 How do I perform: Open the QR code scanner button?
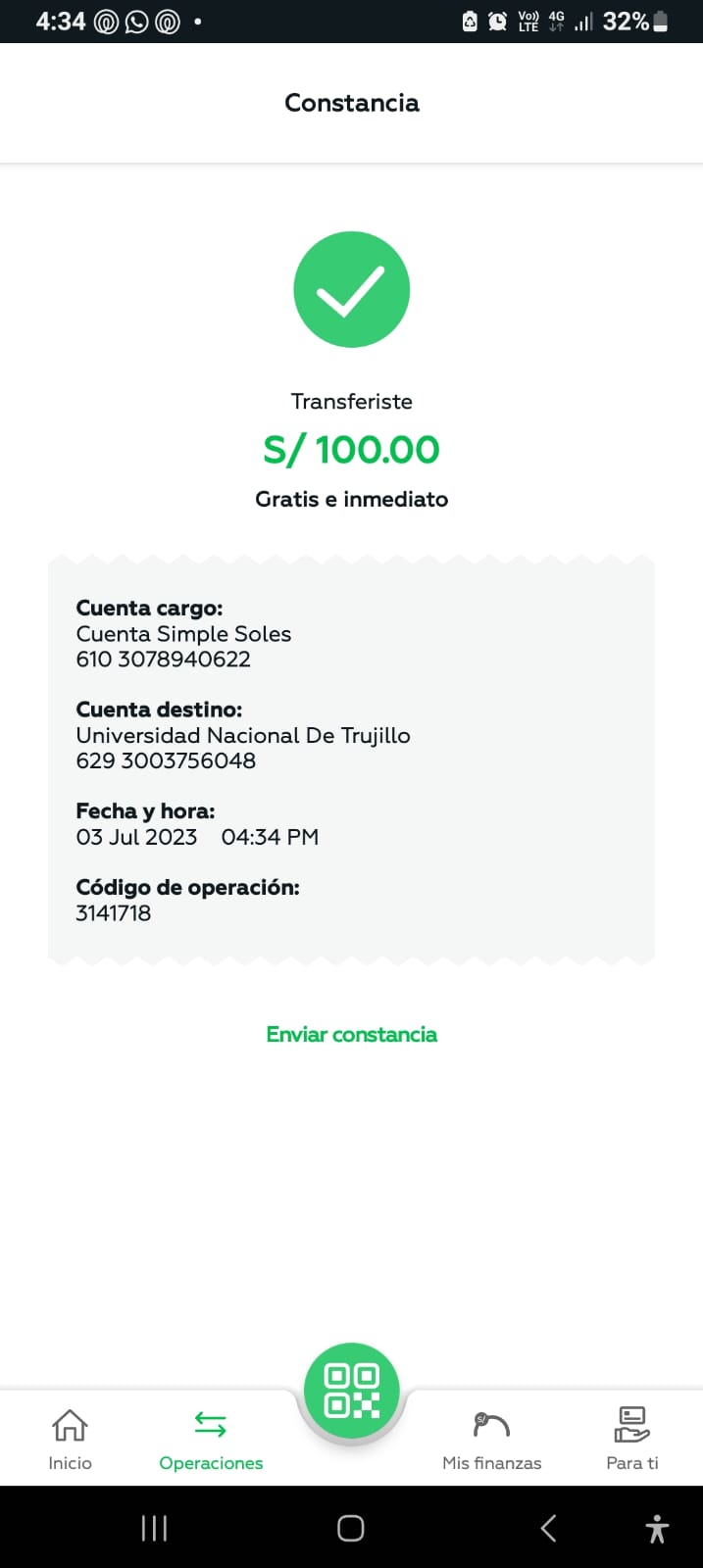point(352,1392)
